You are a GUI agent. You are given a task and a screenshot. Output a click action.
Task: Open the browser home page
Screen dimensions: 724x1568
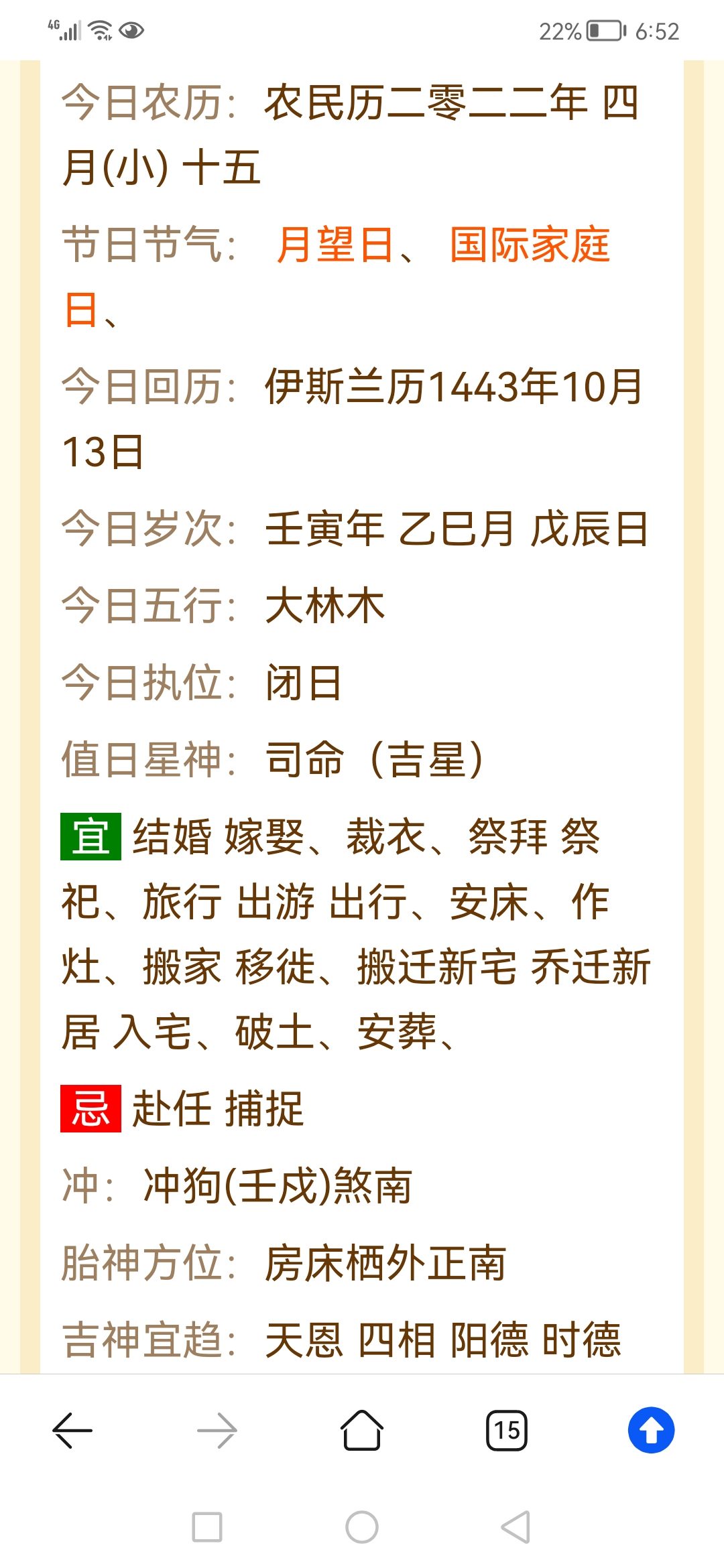coord(362,1430)
